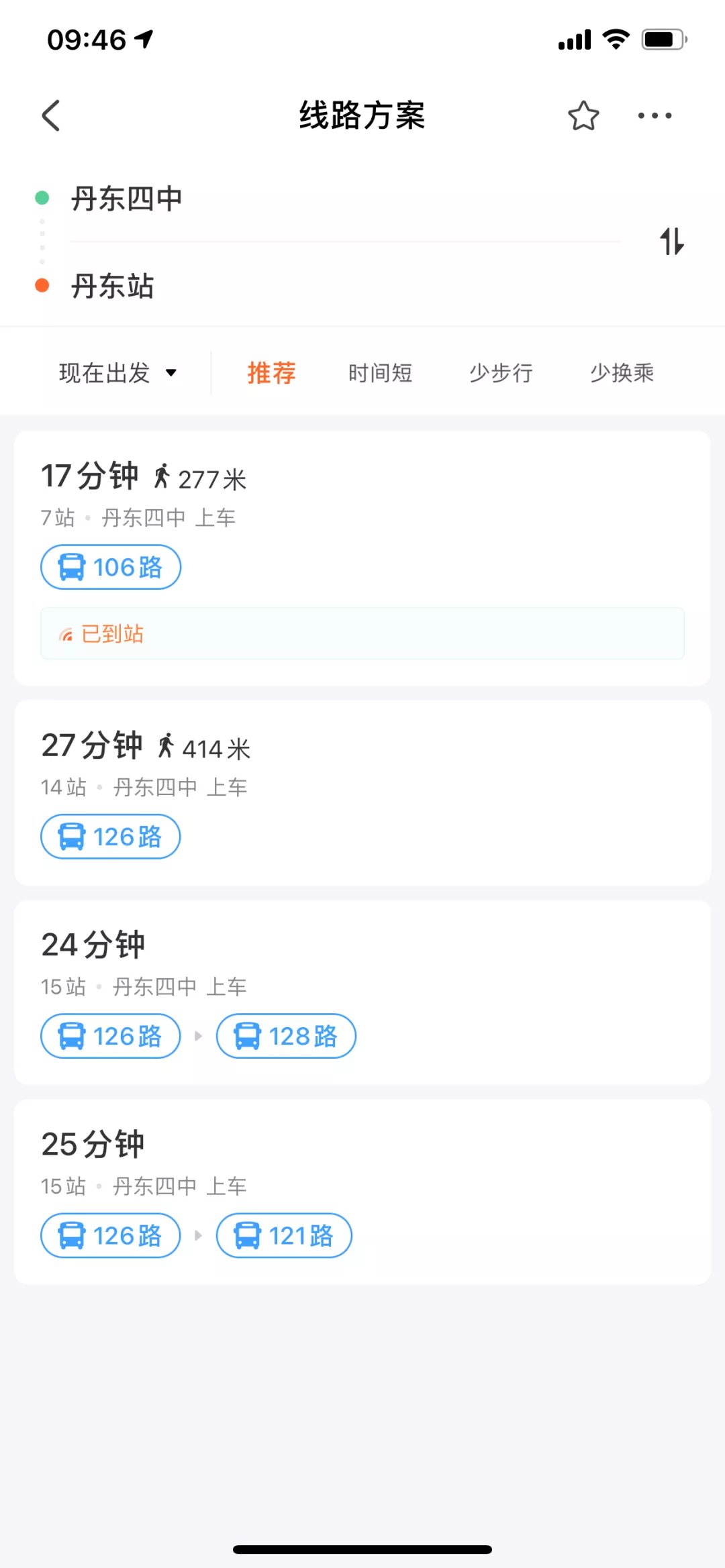Go back from the 线路方案 page

51,115
